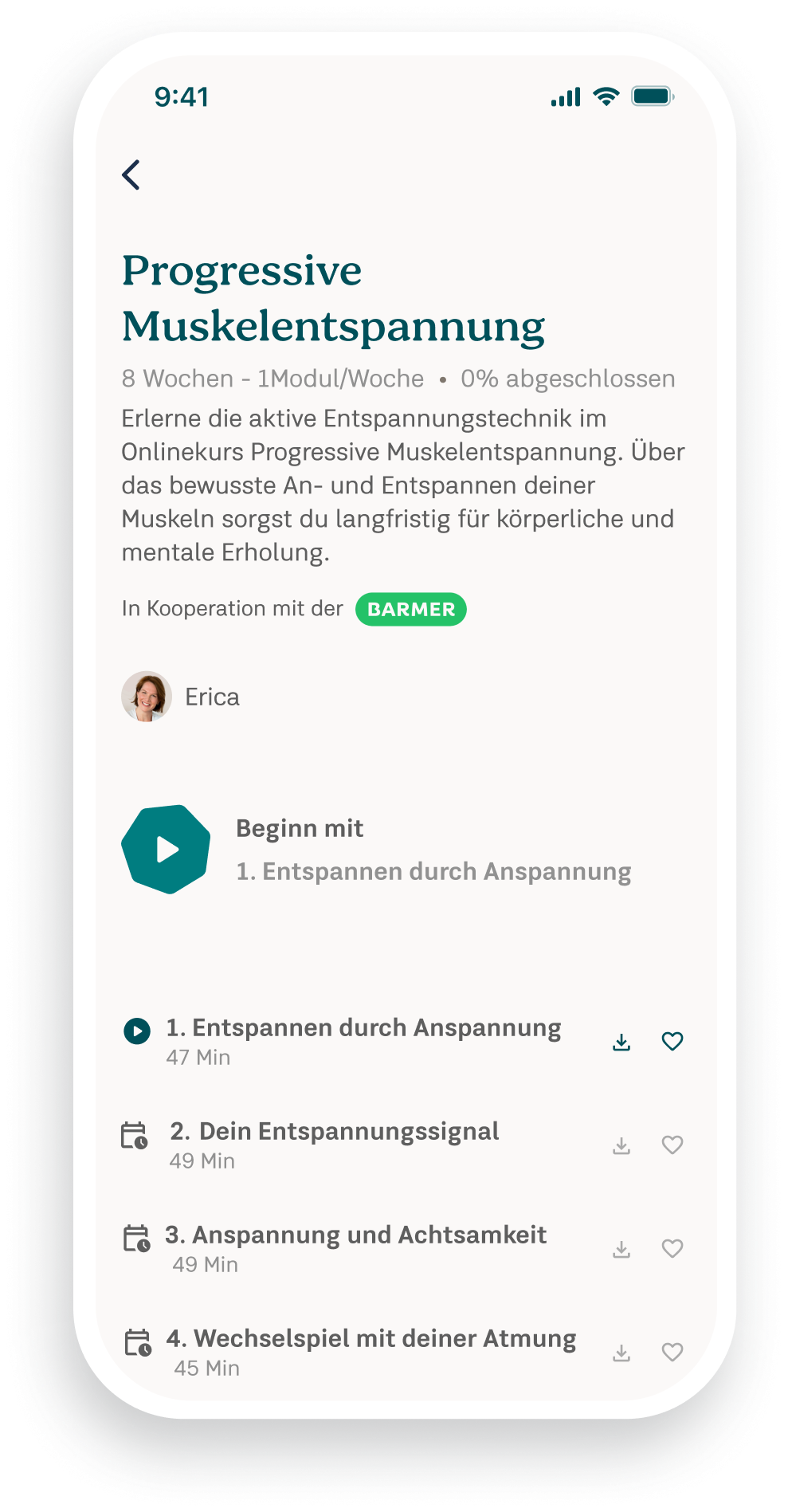Favorite module 1 with the heart icon
The width and height of the screenshot is (788, 1512).
click(x=672, y=1042)
